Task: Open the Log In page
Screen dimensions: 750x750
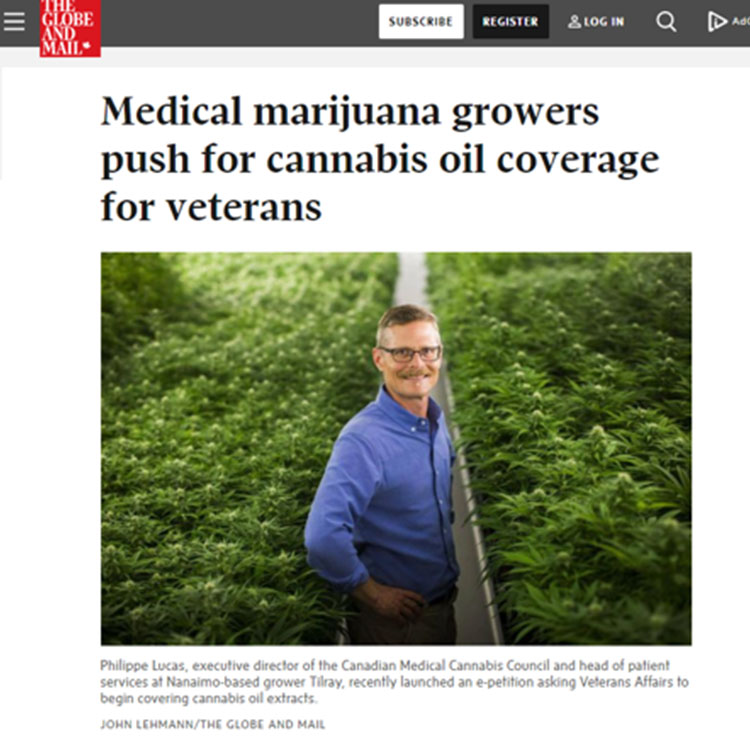Action: pos(596,21)
